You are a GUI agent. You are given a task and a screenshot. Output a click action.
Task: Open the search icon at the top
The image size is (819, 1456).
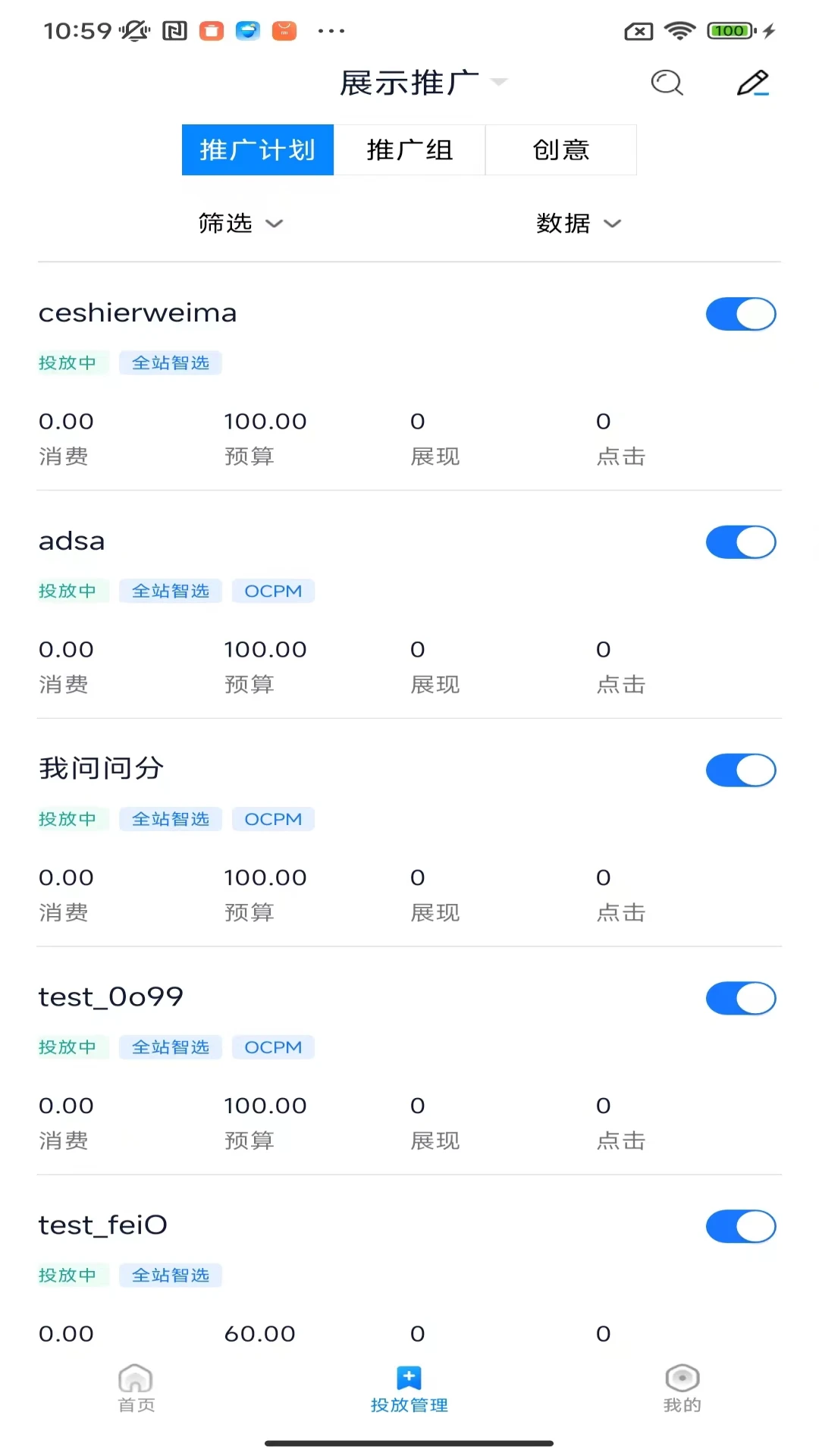point(666,83)
